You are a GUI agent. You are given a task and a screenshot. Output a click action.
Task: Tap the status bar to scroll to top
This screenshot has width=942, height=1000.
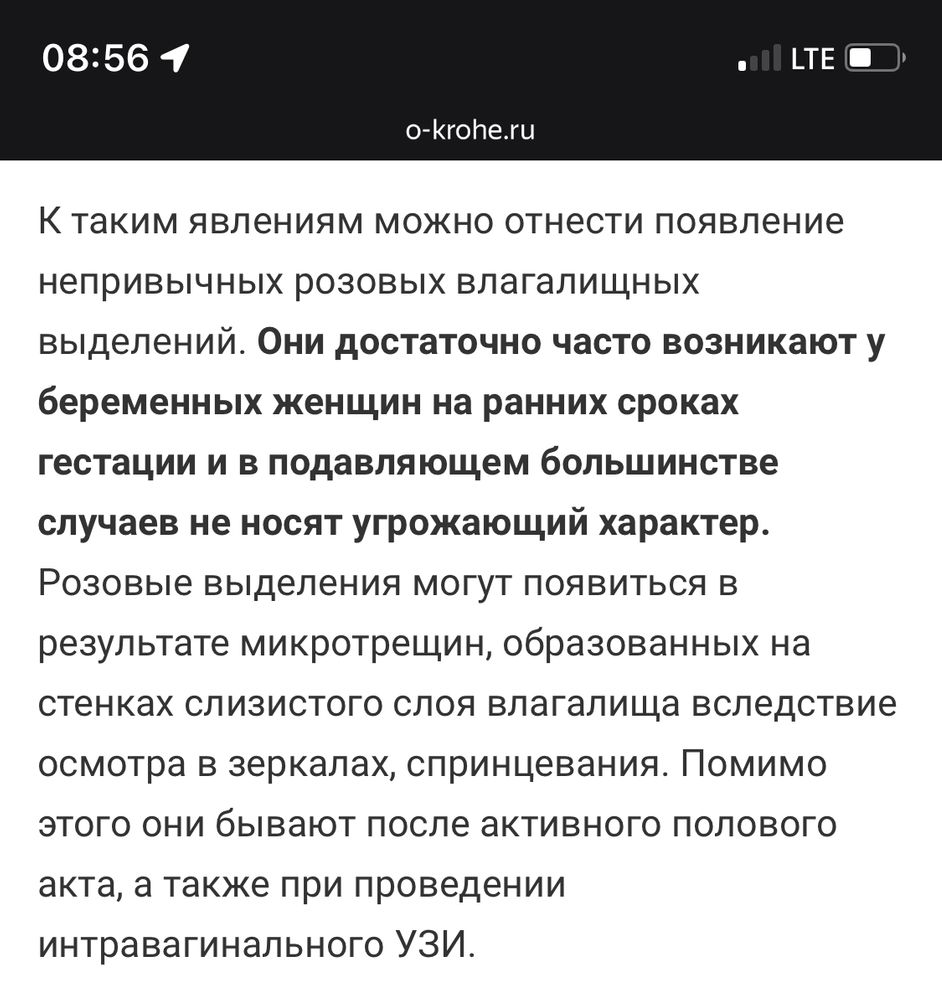click(x=471, y=57)
